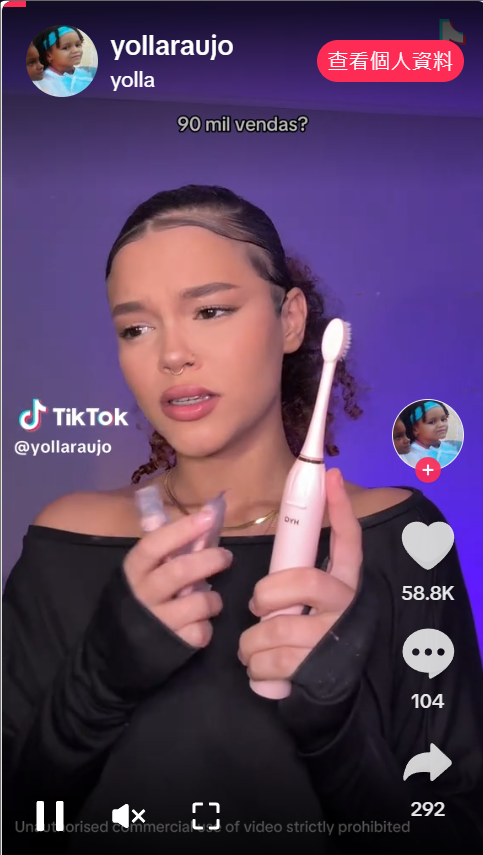Pause the video playback
Image resolution: width=483 pixels, height=855 pixels.
pos(50,816)
